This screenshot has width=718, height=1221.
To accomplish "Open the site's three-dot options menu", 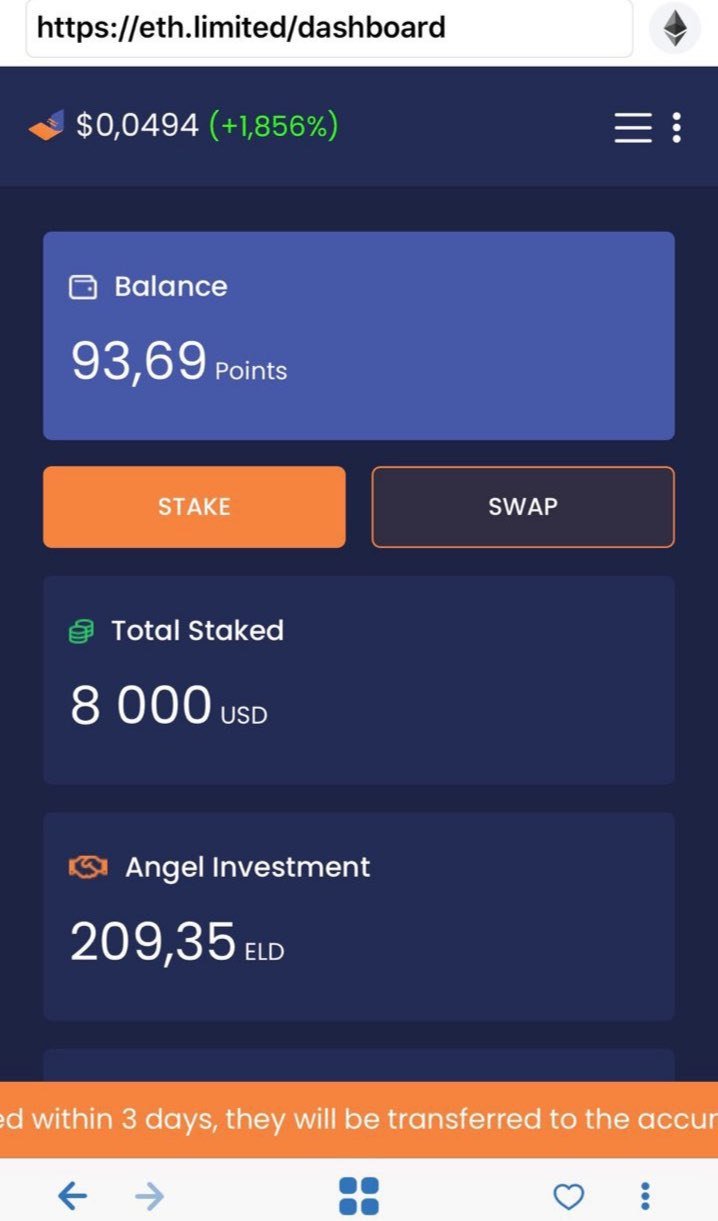I will click(x=677, y=127).
